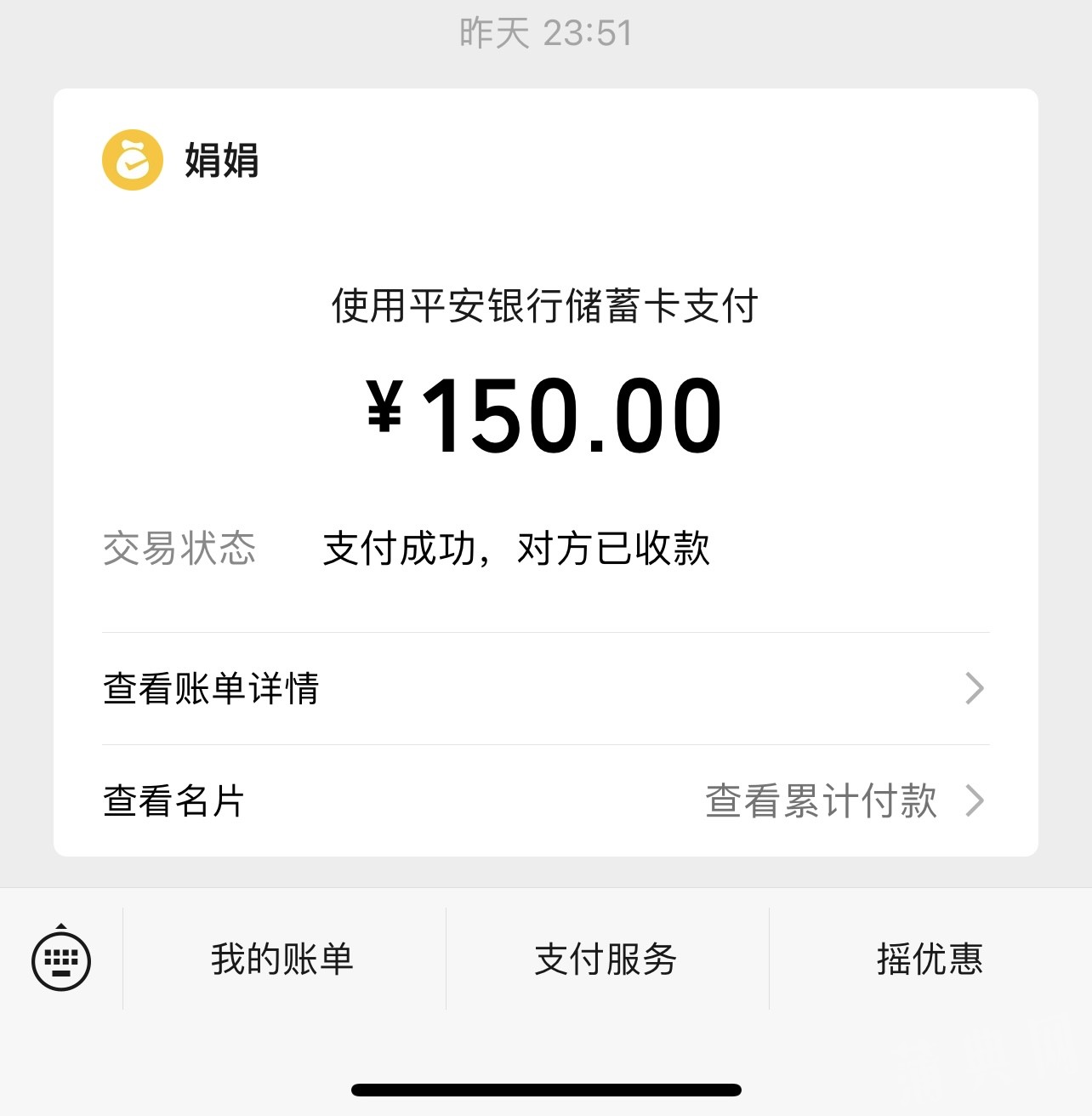Open 摇优惠 menu
The width and height of the screenshot is (1092, 1116).
pyautogui.click(x=930, y=959)
